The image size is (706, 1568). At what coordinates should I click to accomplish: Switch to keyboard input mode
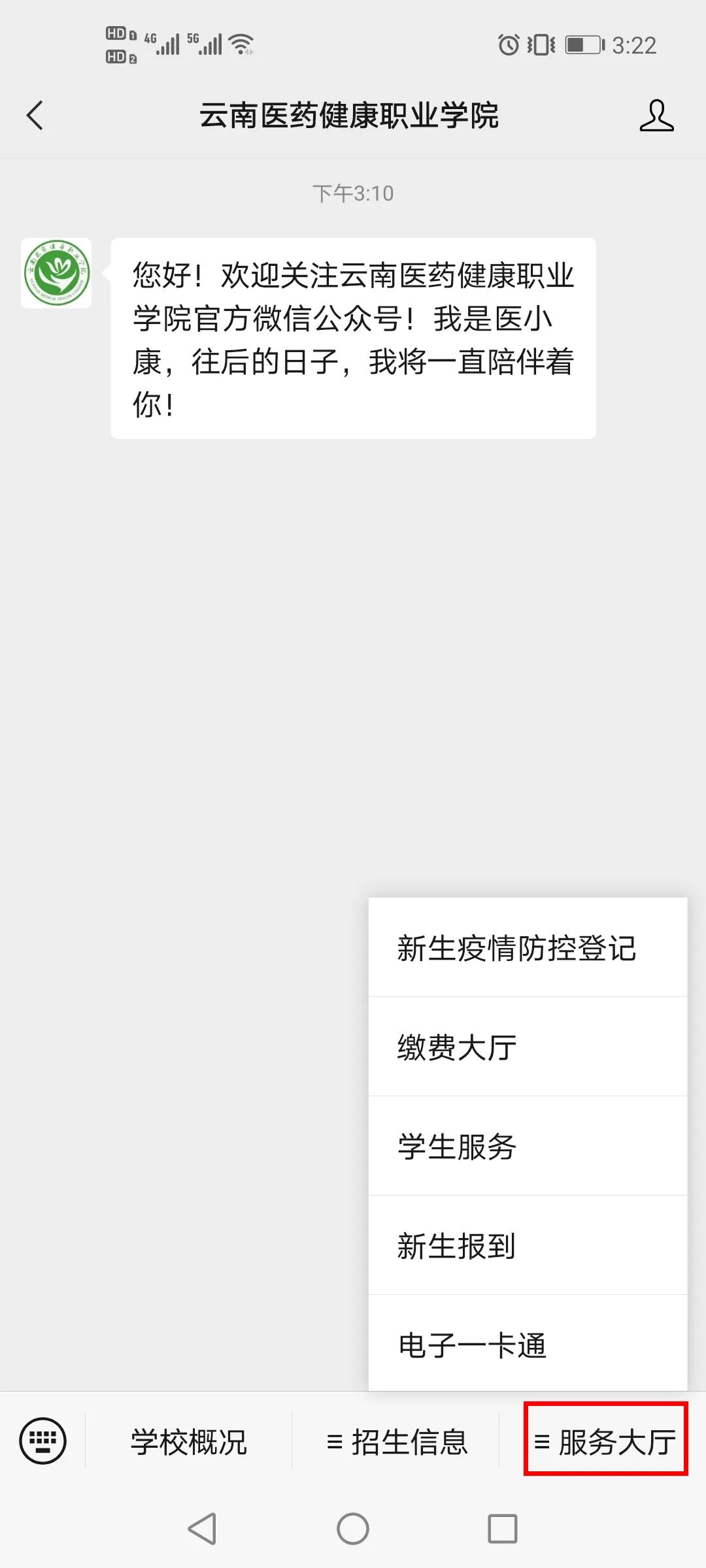[43, 1441]
